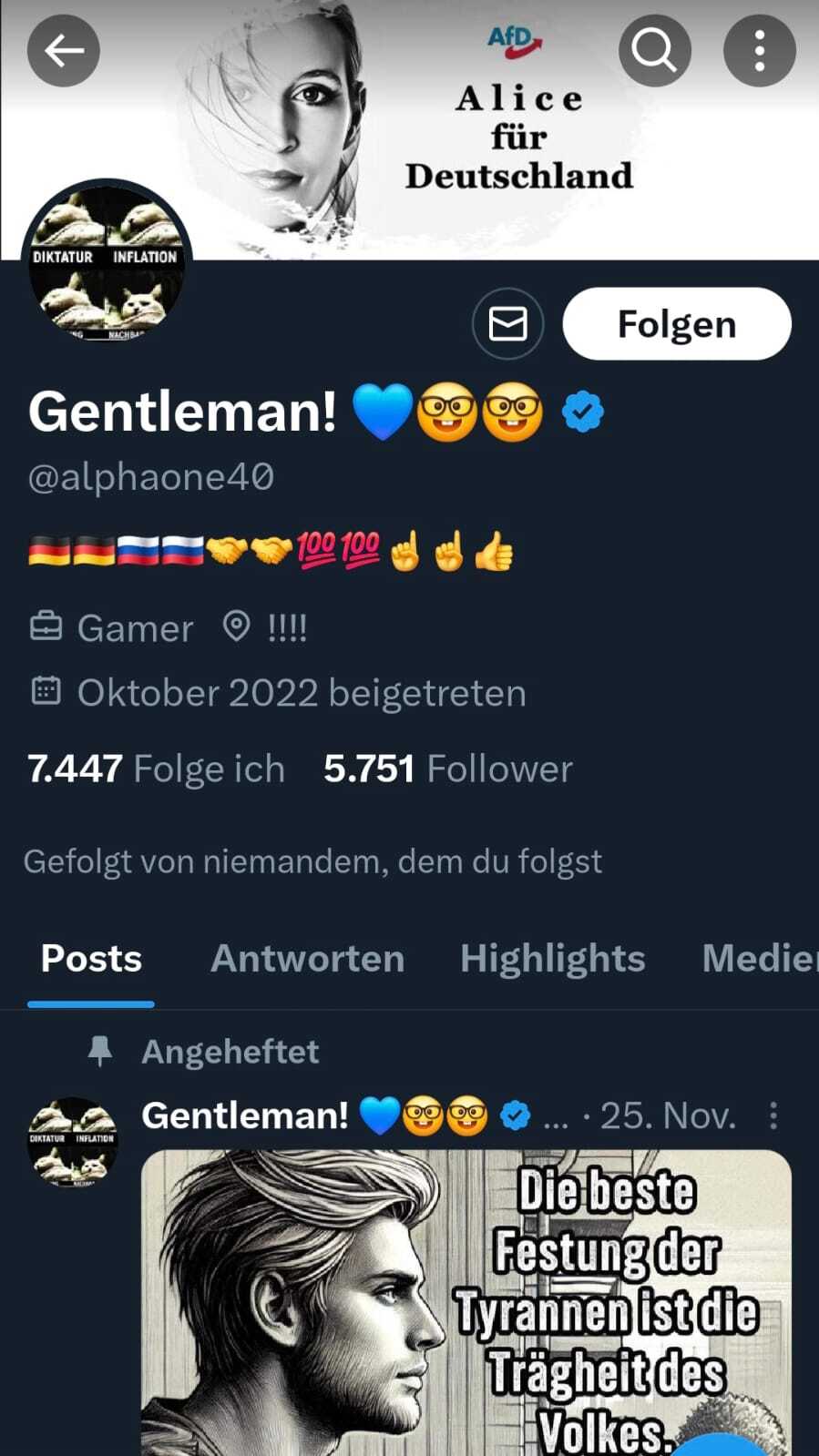View the 5.751 Follower list

[447, 769]
